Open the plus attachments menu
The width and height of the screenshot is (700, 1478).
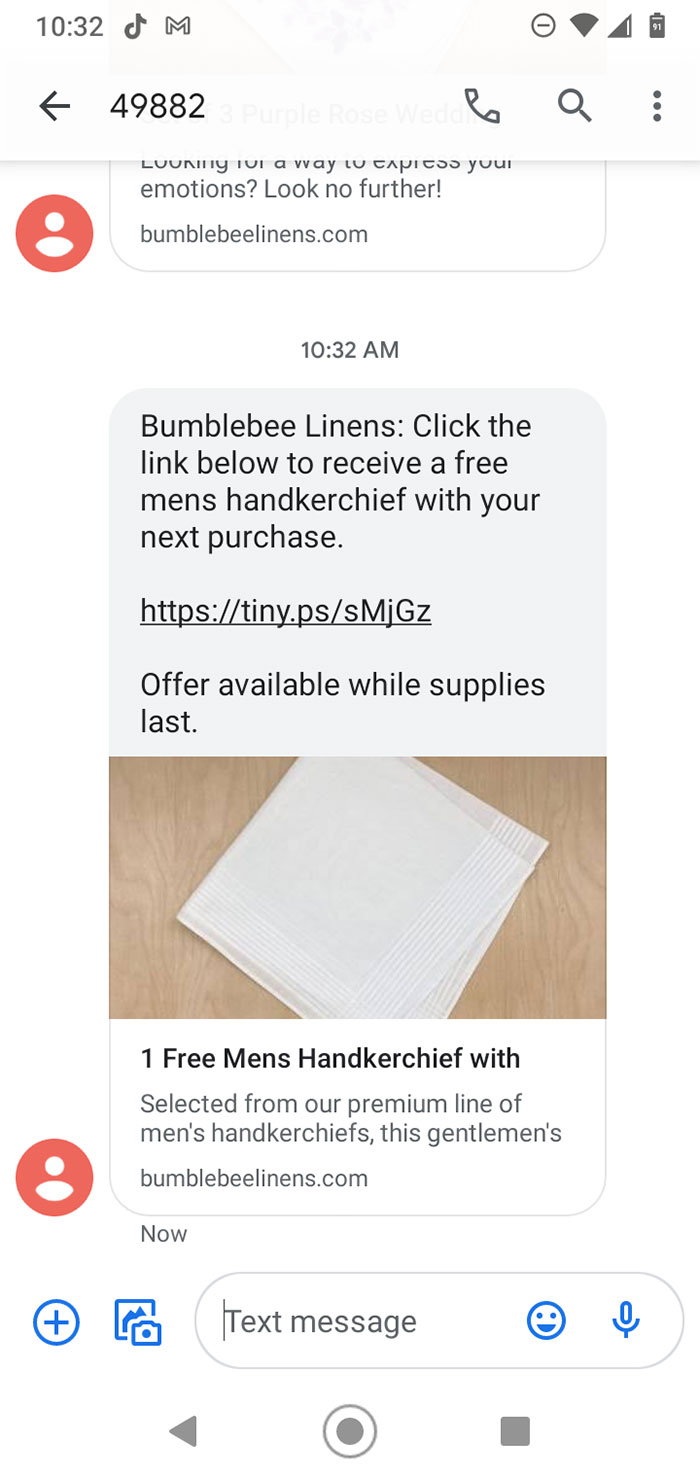[x=56, y=1322]
